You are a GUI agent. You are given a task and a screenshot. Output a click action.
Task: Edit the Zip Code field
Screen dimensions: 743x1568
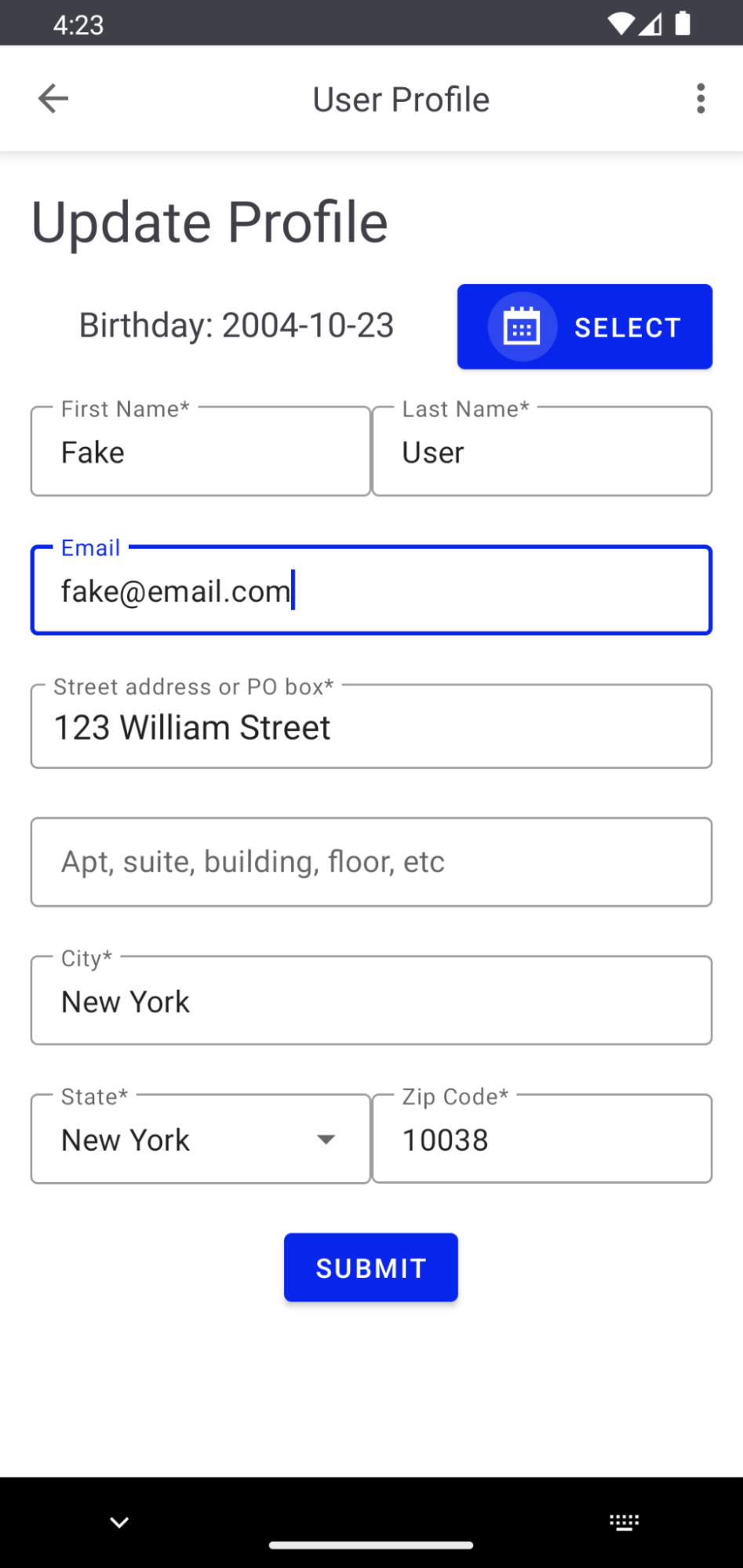point(541,1140)
